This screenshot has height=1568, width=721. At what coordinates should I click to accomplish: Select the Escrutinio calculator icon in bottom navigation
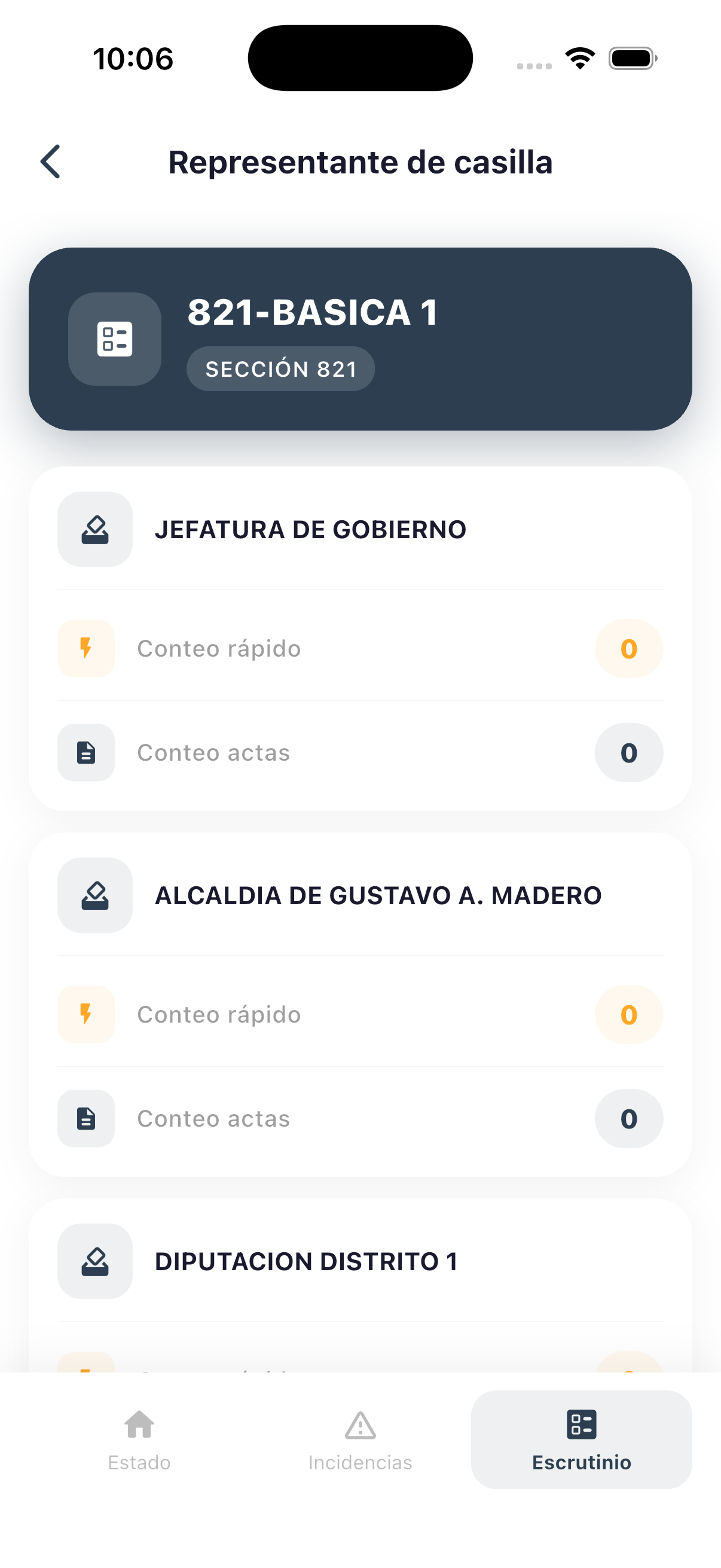(581, 1424)
